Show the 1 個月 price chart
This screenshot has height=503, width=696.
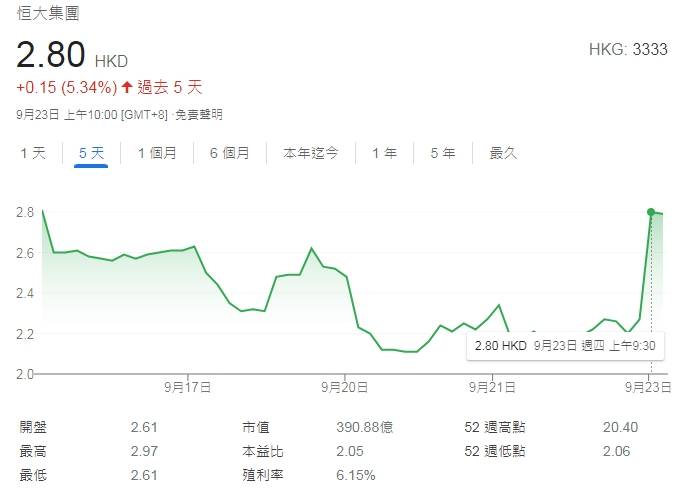[x=157, y=153]
